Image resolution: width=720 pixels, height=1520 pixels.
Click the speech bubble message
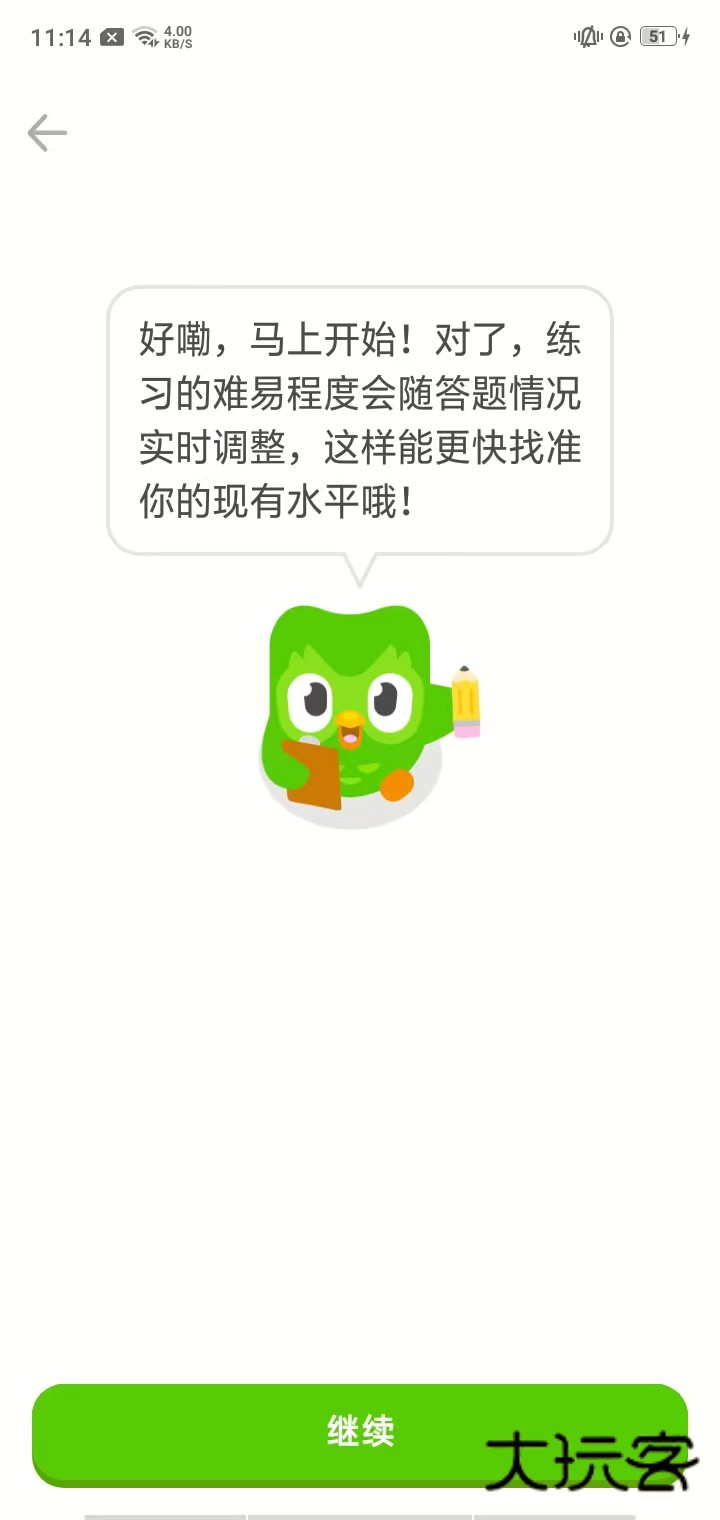click(x=360, y=420)
